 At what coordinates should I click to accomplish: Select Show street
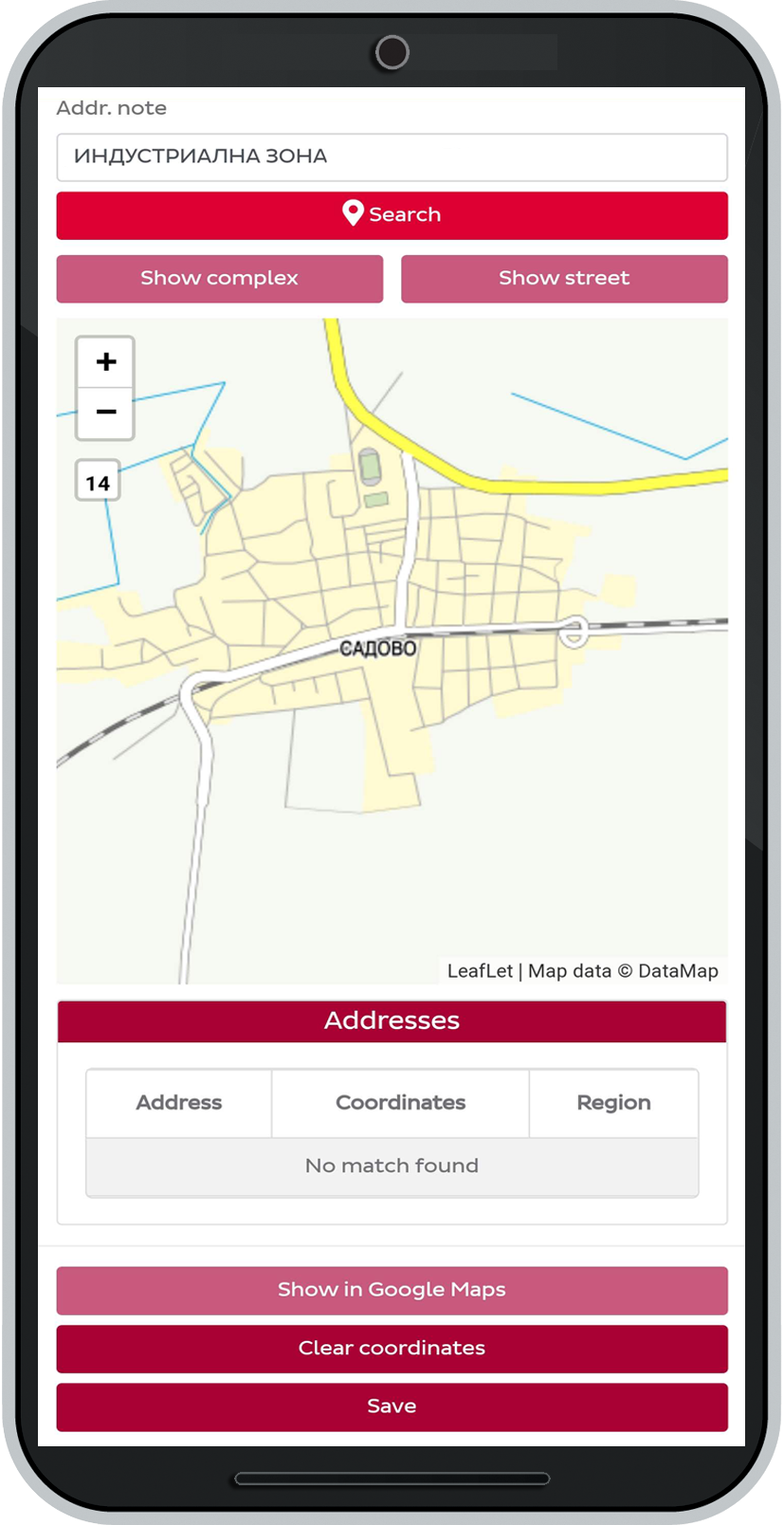(564, 278)
